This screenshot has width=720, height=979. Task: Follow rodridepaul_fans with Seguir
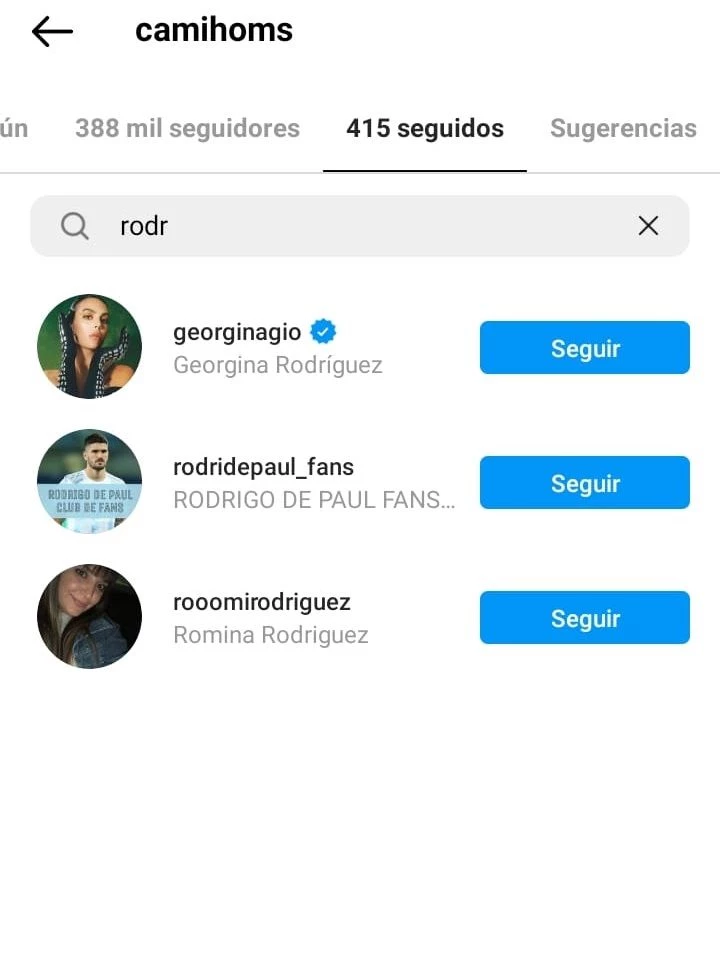(585, 483)
